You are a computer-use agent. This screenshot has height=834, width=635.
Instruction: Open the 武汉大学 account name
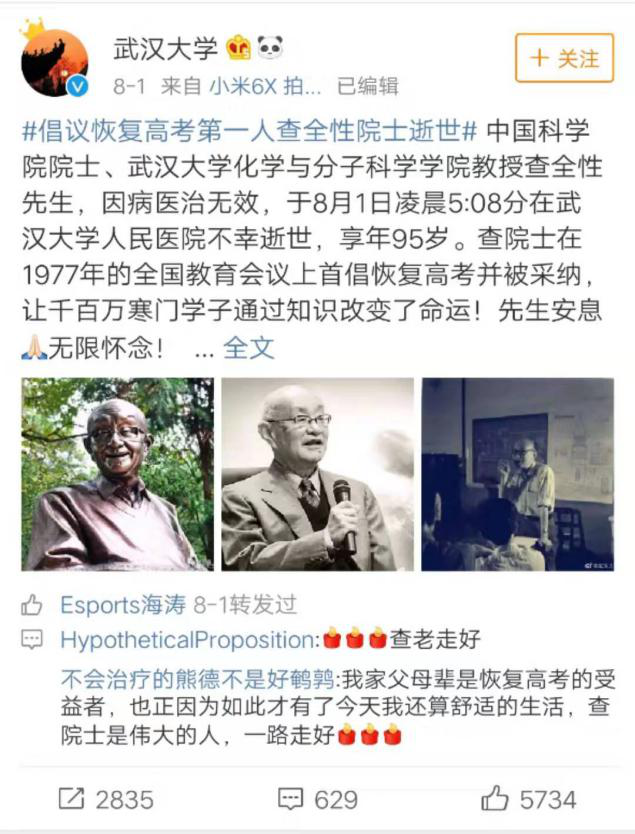(x=153, y=47)
